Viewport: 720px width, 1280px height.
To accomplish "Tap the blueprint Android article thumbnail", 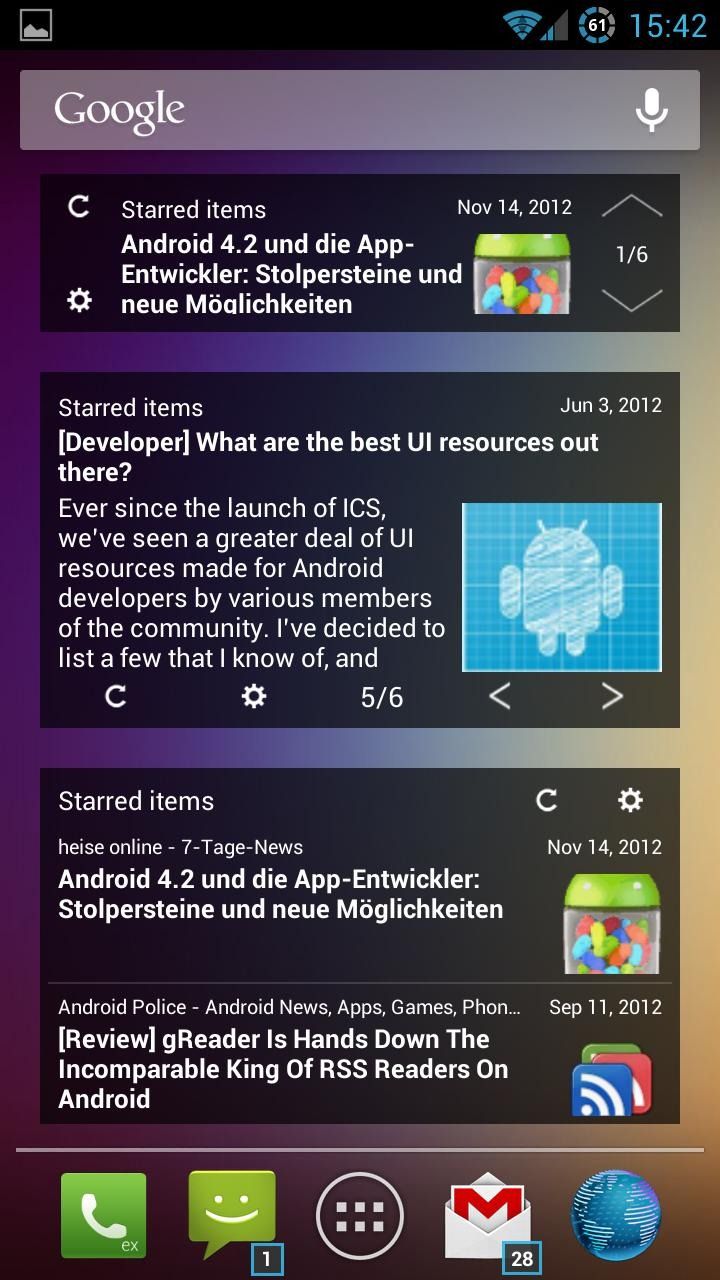I will point(561,586).
